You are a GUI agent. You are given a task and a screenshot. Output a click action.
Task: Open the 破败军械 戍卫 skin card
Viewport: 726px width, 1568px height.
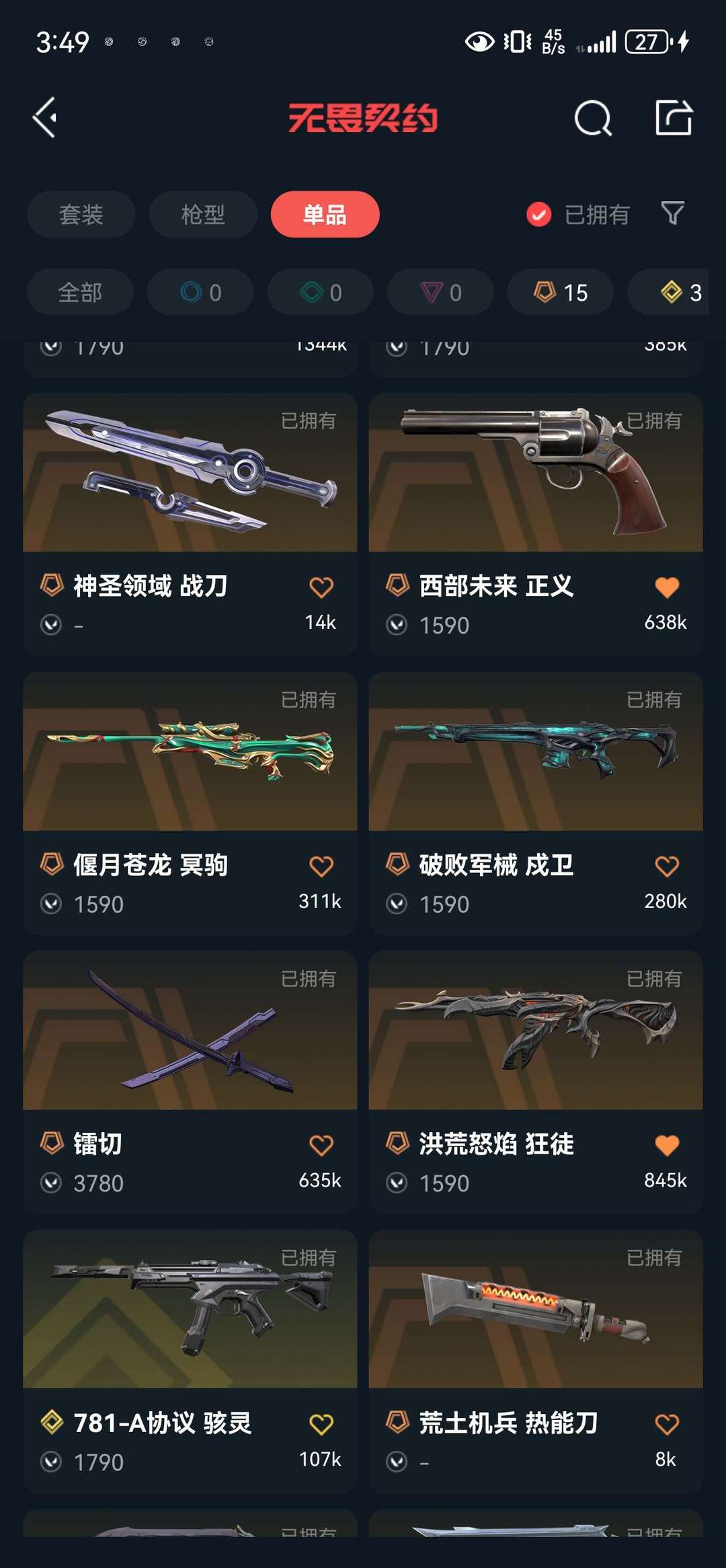(x=536, y=803)
